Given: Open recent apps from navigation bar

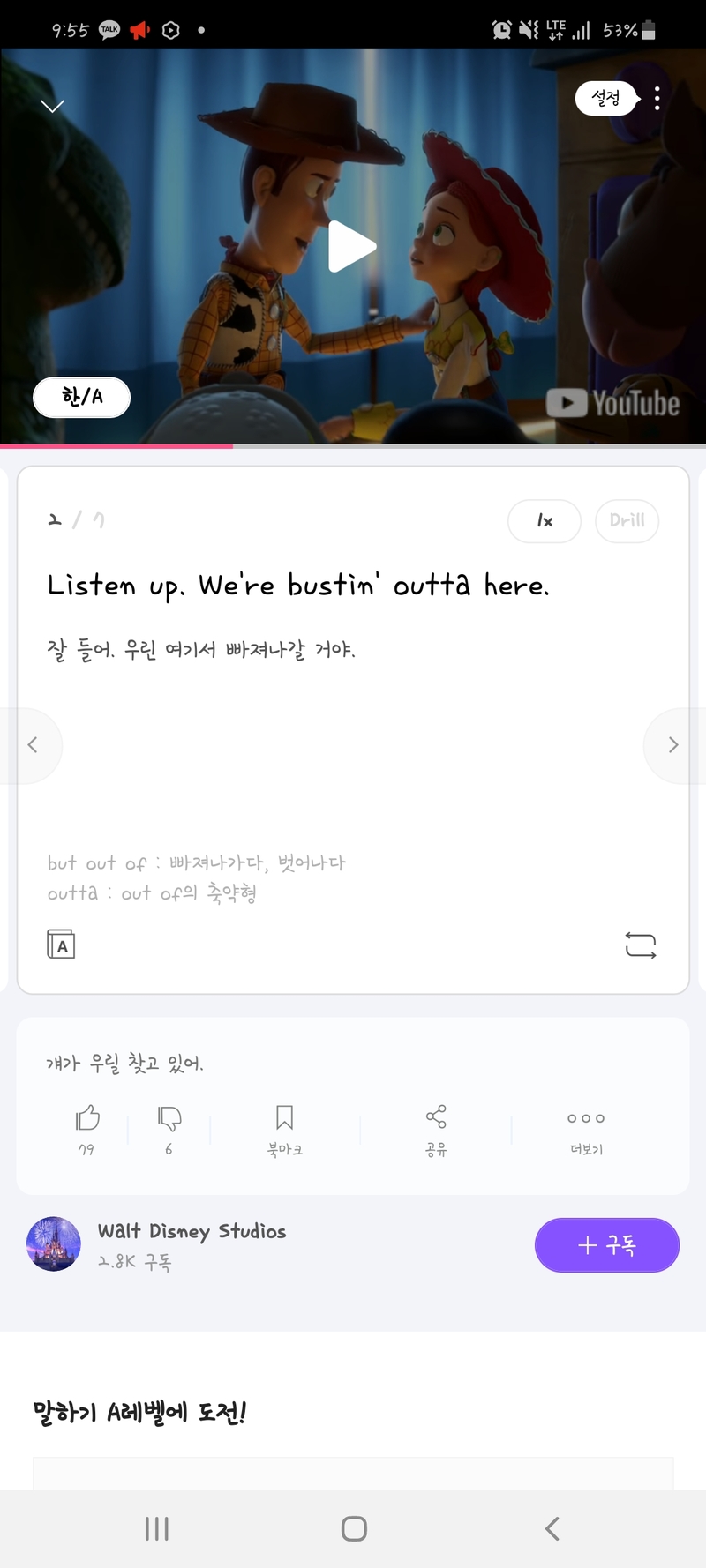Looking at the screenshot, I should click(x=156, y=1528).
